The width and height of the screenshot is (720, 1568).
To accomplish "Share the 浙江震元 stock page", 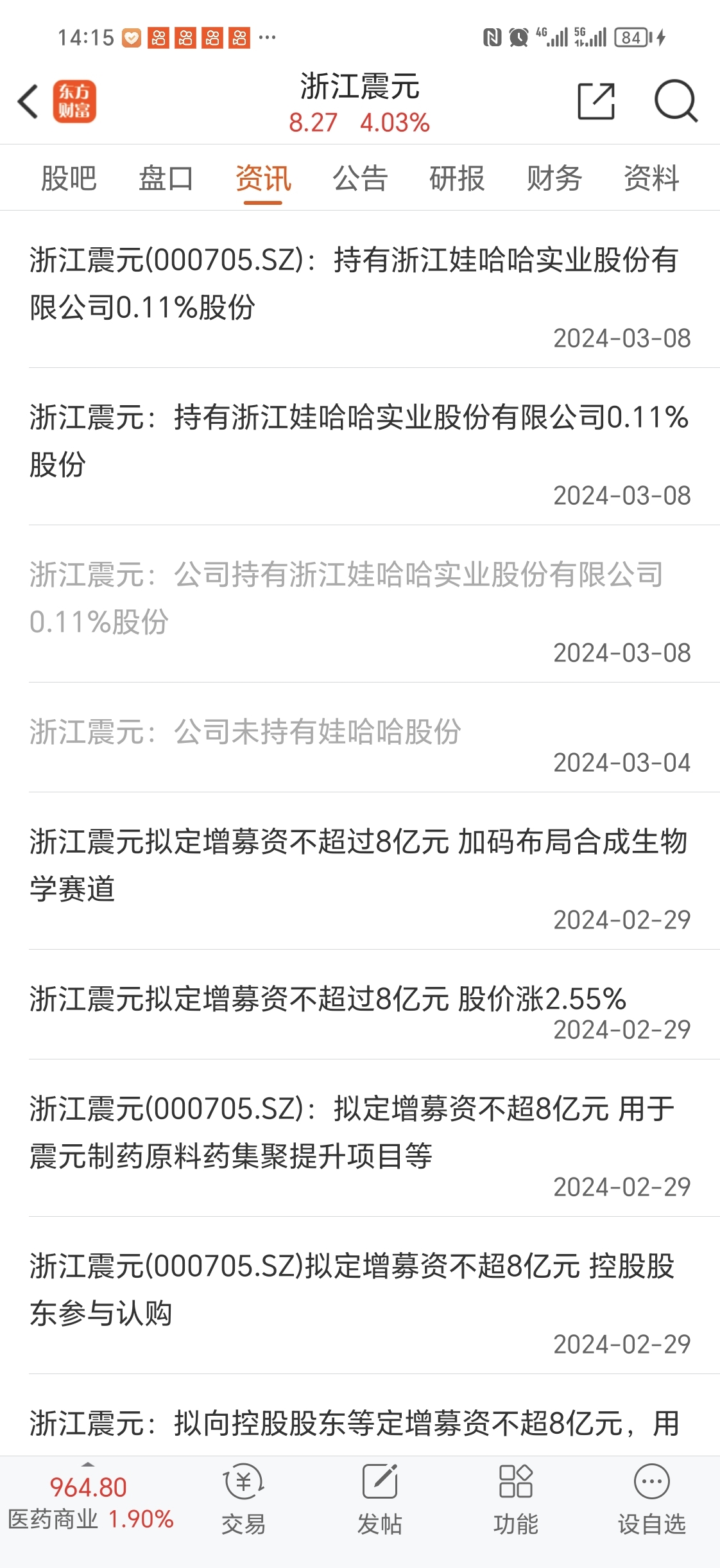I will coord(596,101).
